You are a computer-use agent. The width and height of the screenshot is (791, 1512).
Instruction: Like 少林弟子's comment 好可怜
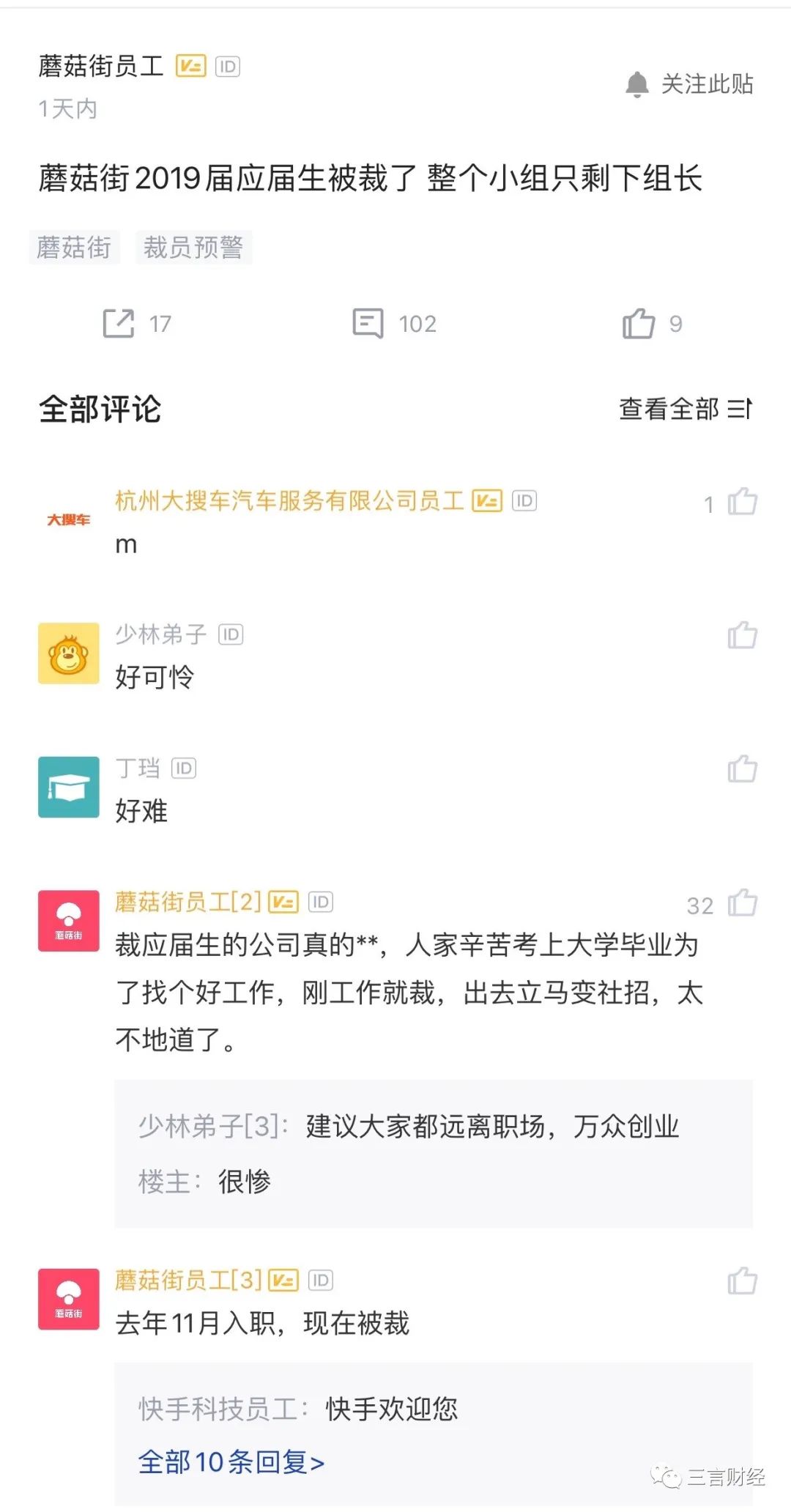pos(742,635)
